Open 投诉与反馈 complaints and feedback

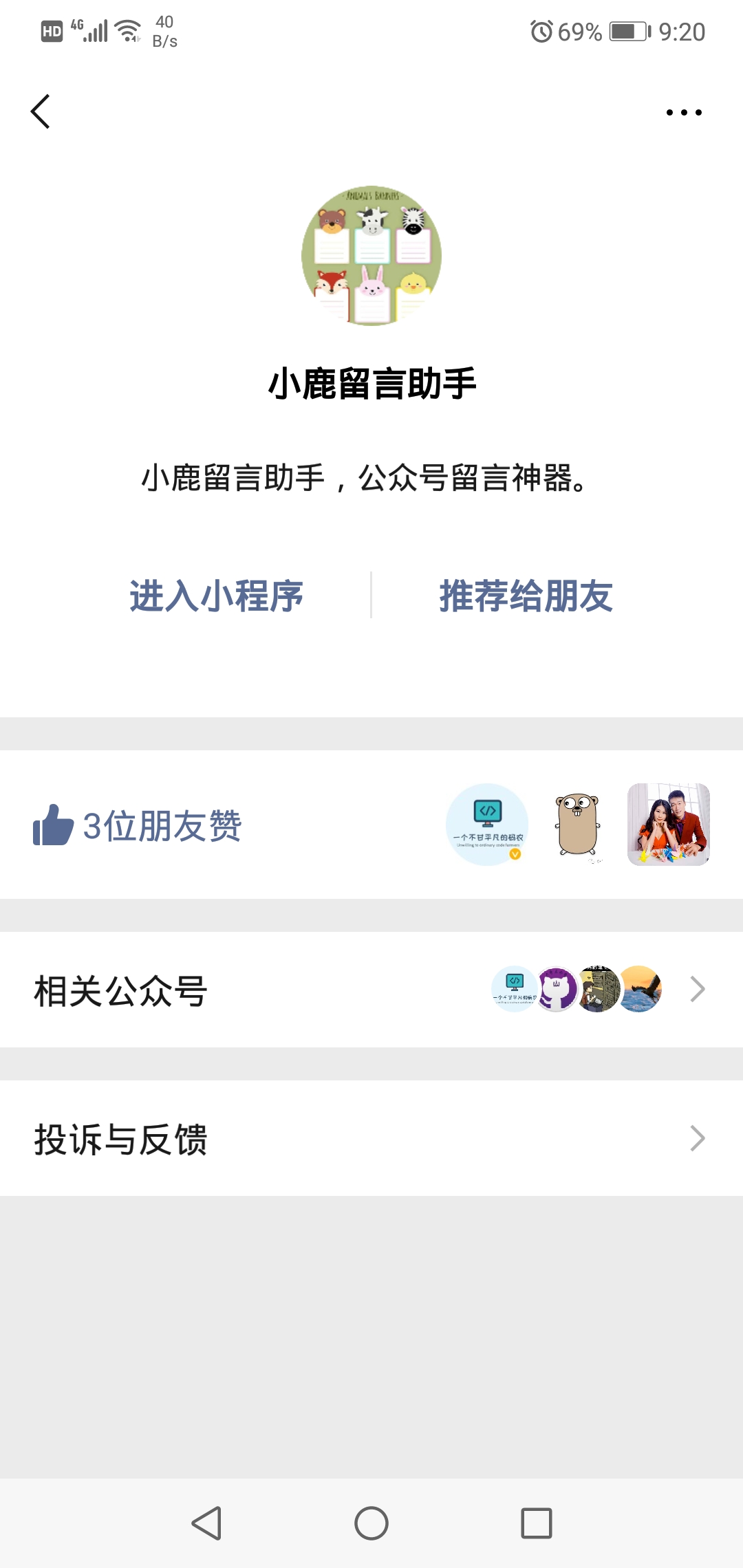pos(371,1139)
